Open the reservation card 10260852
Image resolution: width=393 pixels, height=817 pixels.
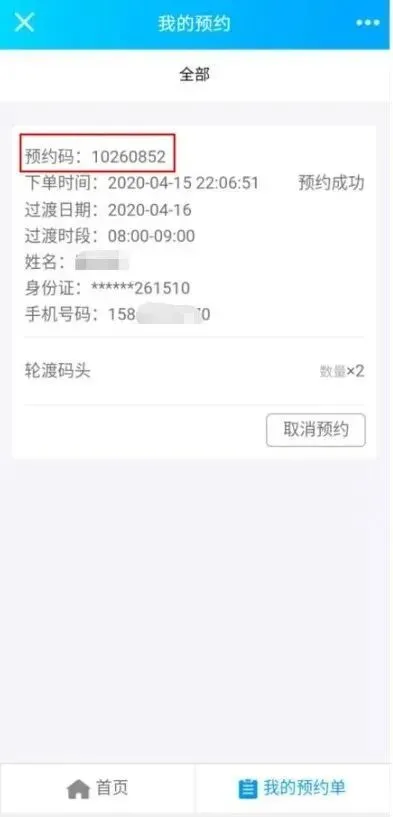click(194, 292)
